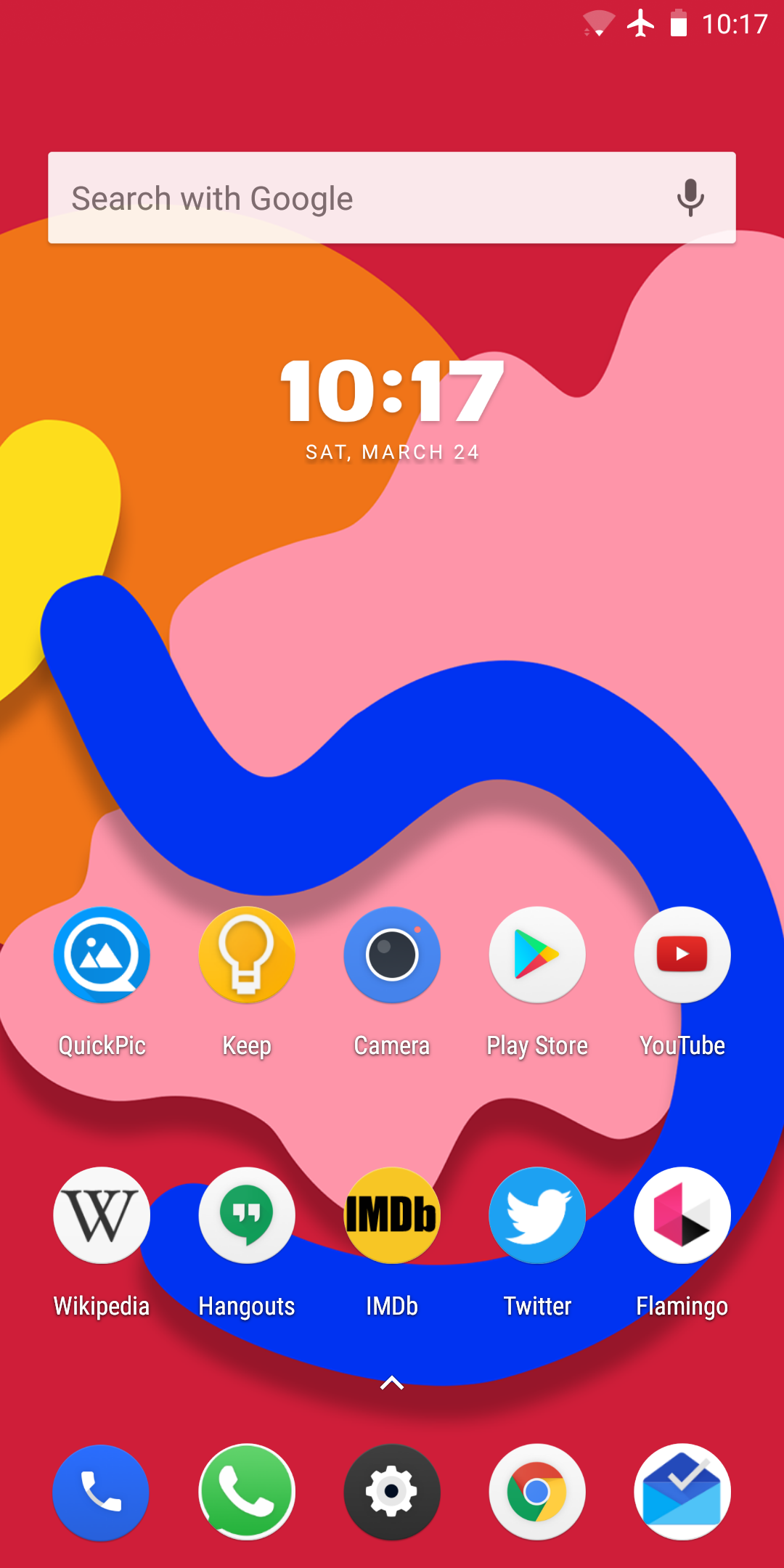784x1568 pixels.
Task: Launch Chrome browser from the dock
Action: pyautogui.click(x=537, y=1492)
